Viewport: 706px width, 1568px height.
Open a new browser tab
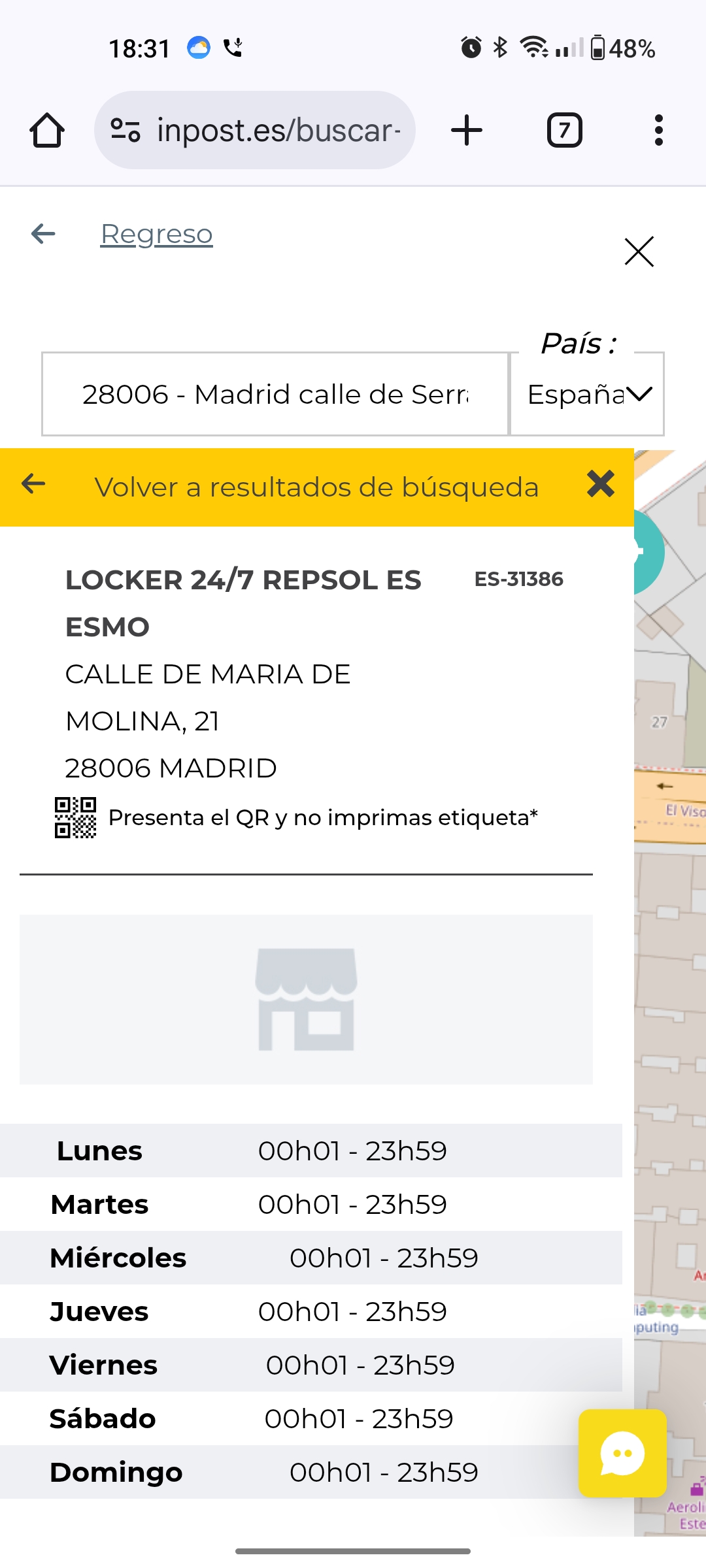click(467, 130)
